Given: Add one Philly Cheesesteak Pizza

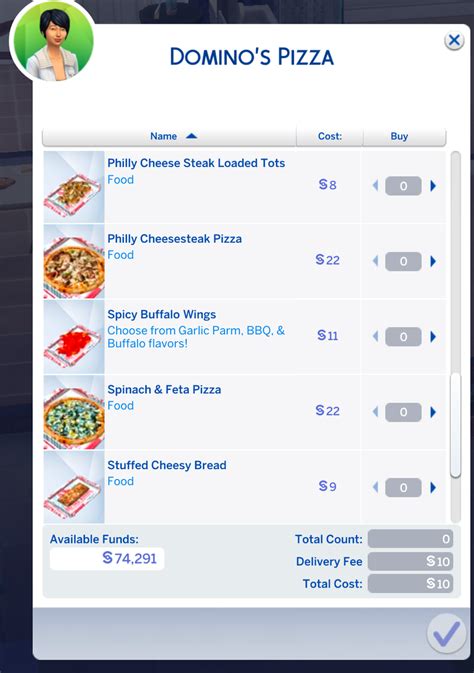Looking at the screenshot, I should pos(433,261).
